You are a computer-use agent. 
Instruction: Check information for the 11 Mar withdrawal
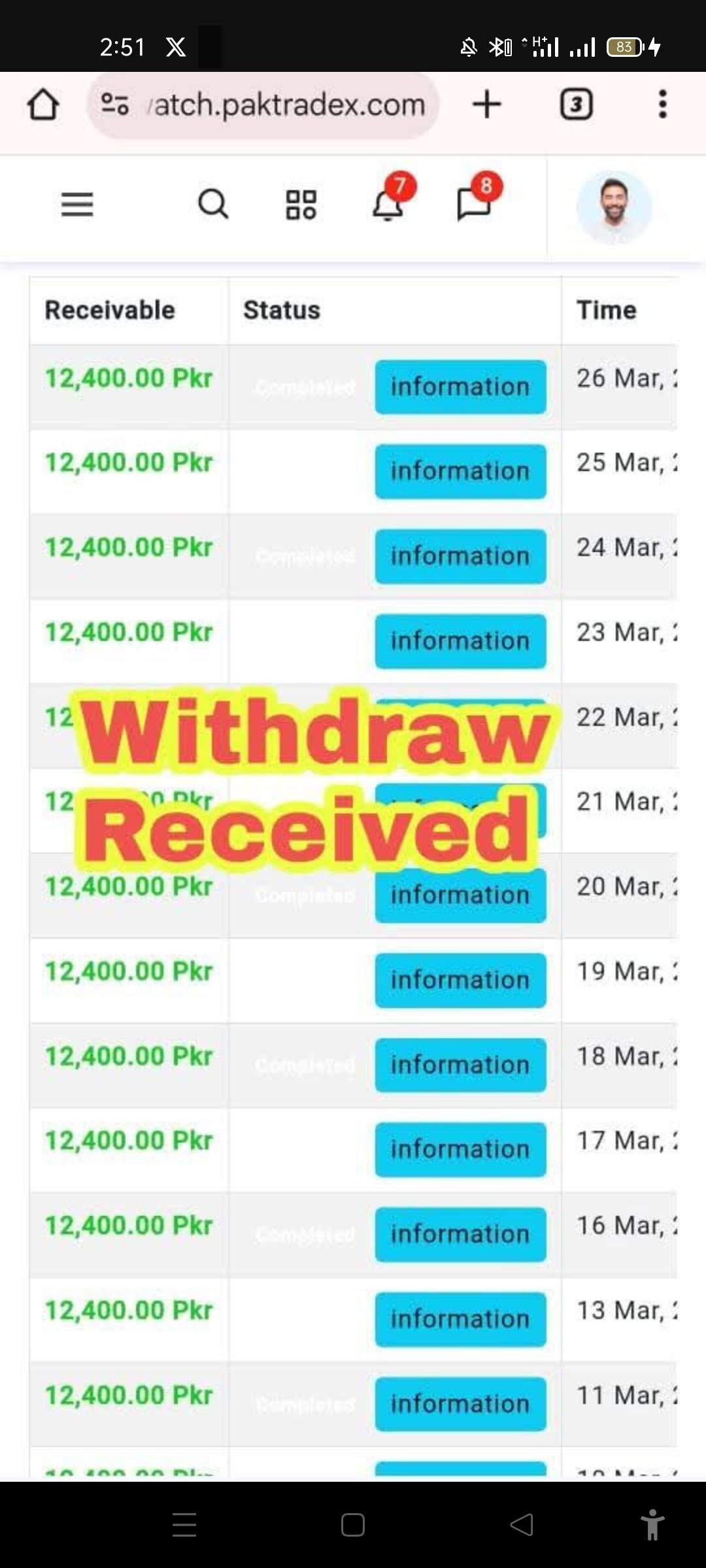pyautogui.click(x=460, y=1404)
